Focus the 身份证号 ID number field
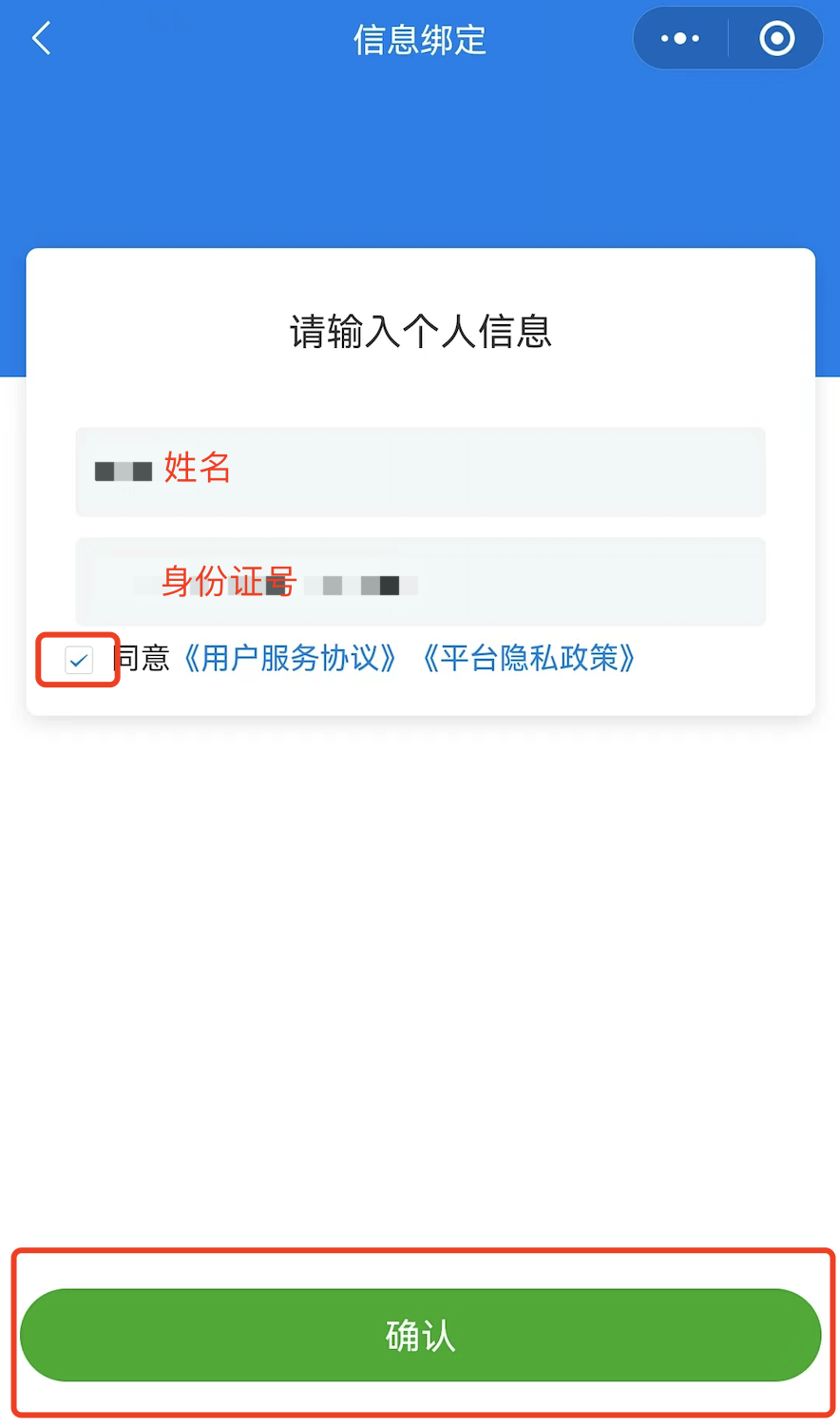The width and height of the screenshot is (840, 1428). [420, 582]
